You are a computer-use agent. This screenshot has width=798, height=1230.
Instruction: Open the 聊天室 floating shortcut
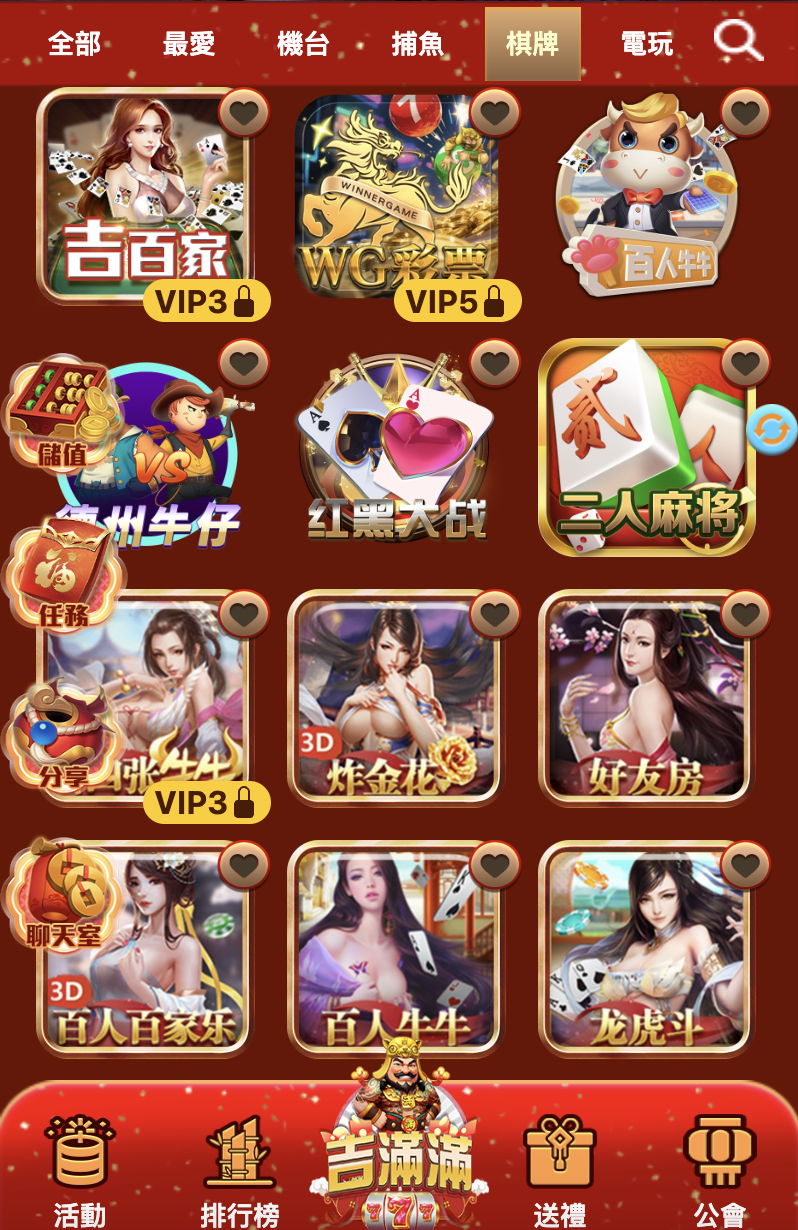[64, 897]
